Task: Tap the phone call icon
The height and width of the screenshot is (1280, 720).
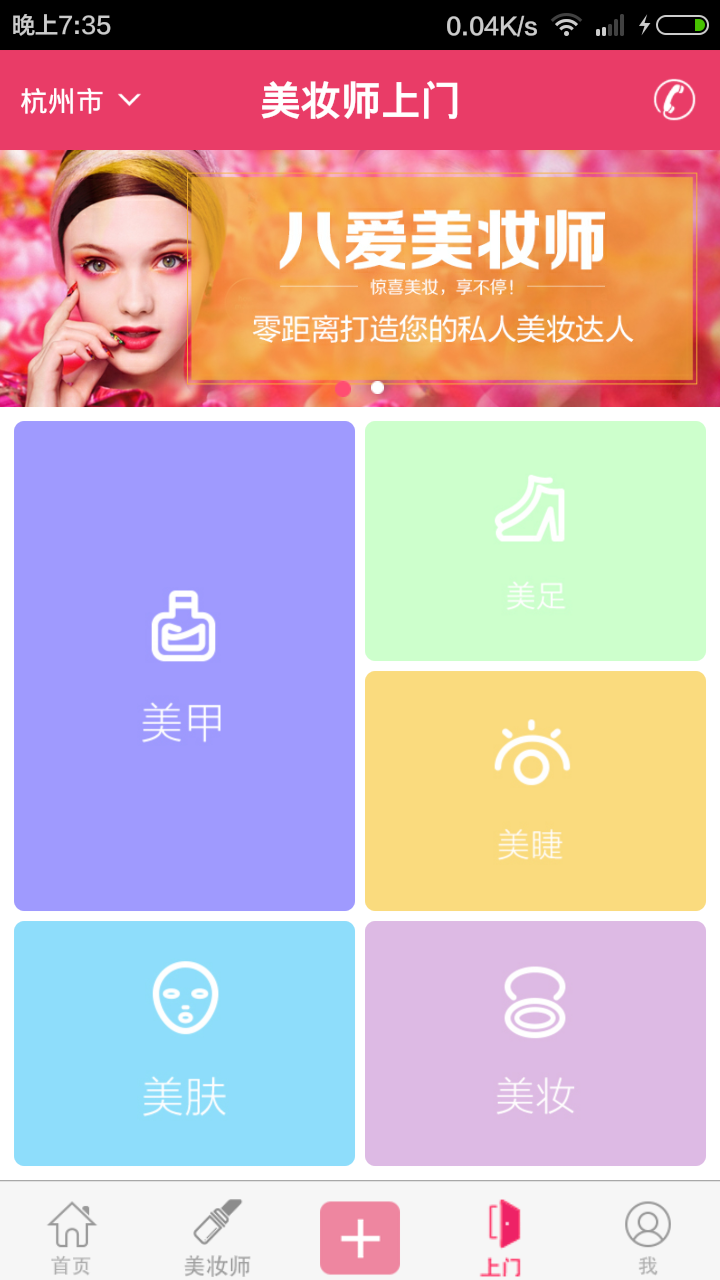Action: [674, 100]
